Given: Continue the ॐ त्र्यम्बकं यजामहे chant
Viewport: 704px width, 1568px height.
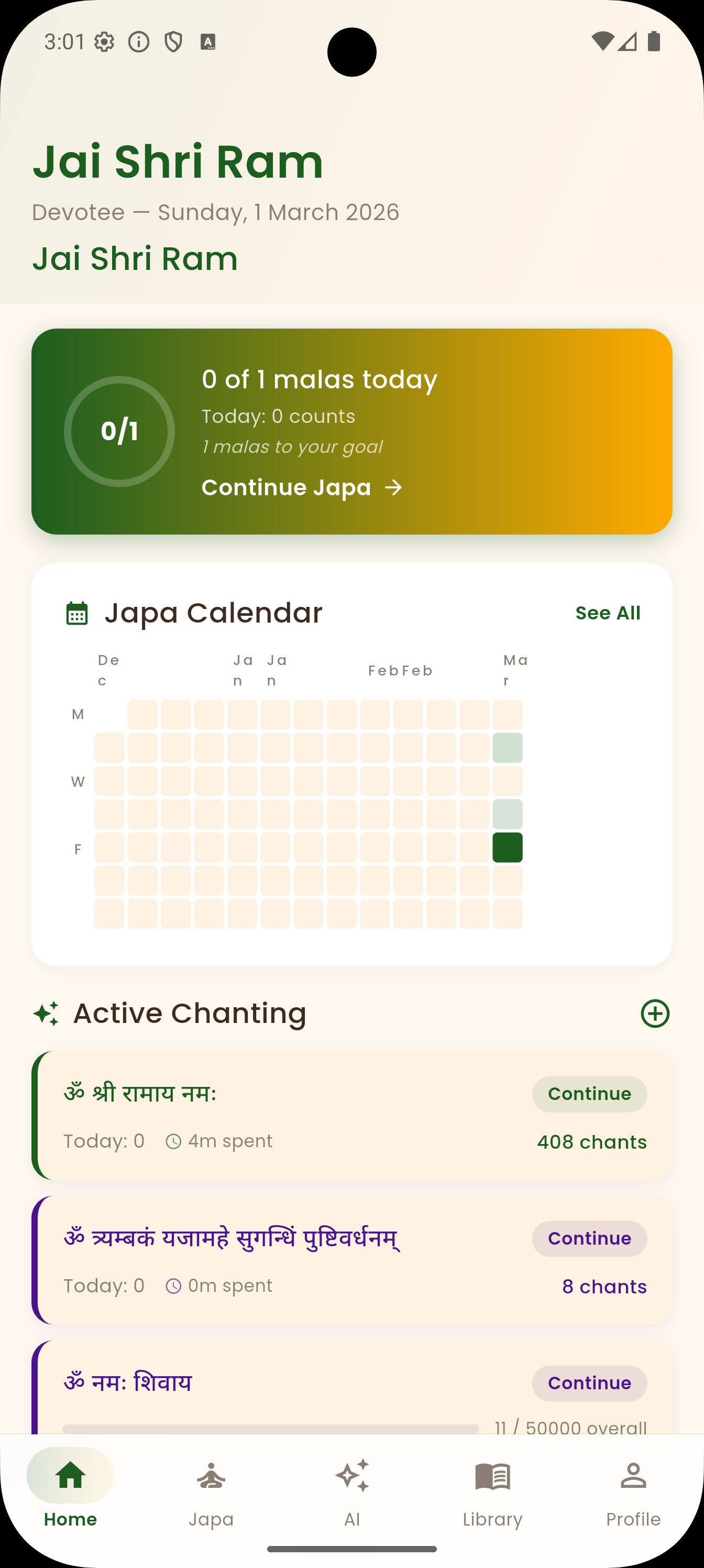Looking at the screenshot, I should coord(589,1239).
